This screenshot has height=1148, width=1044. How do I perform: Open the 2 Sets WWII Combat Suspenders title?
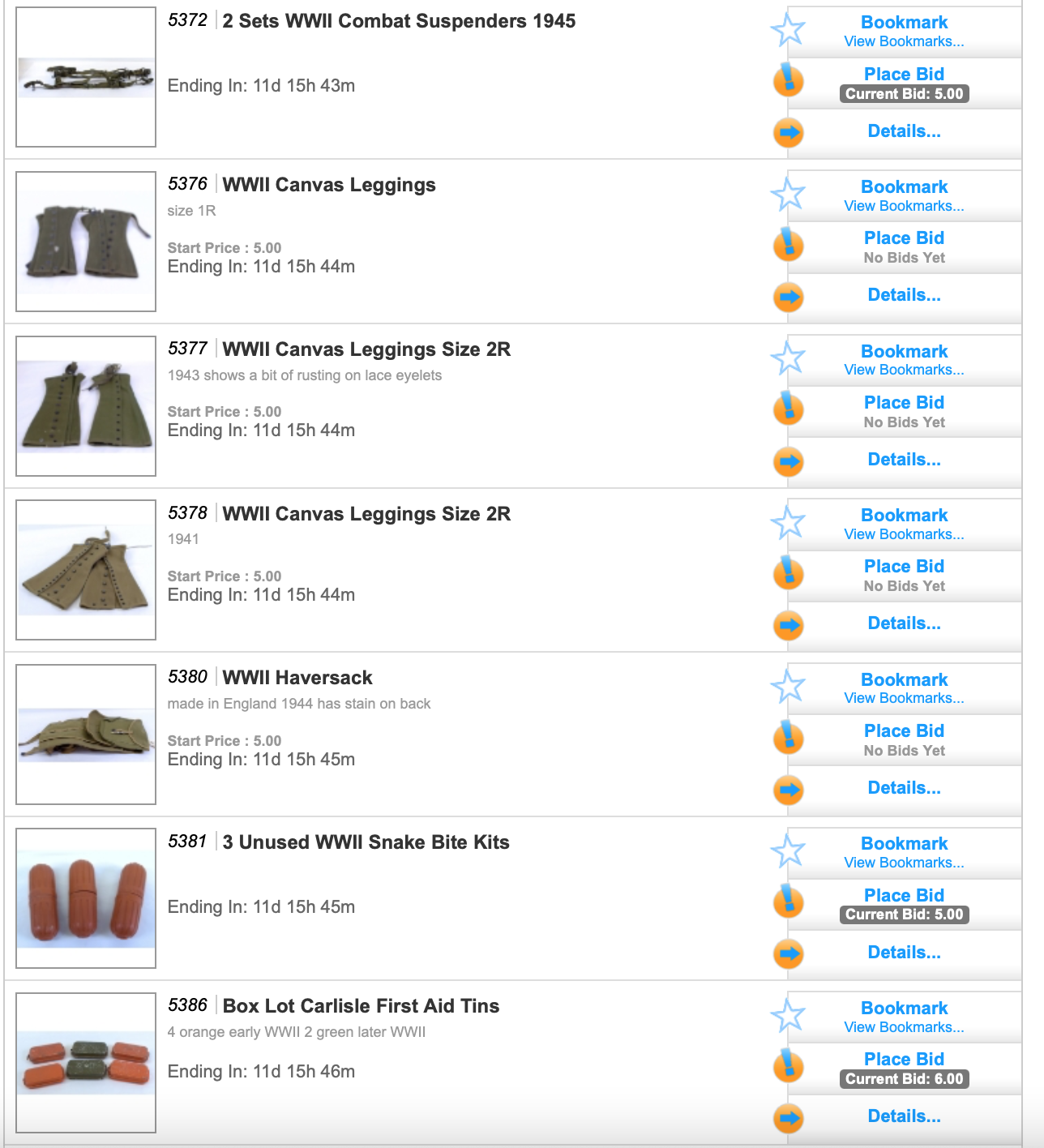[399, 21]
